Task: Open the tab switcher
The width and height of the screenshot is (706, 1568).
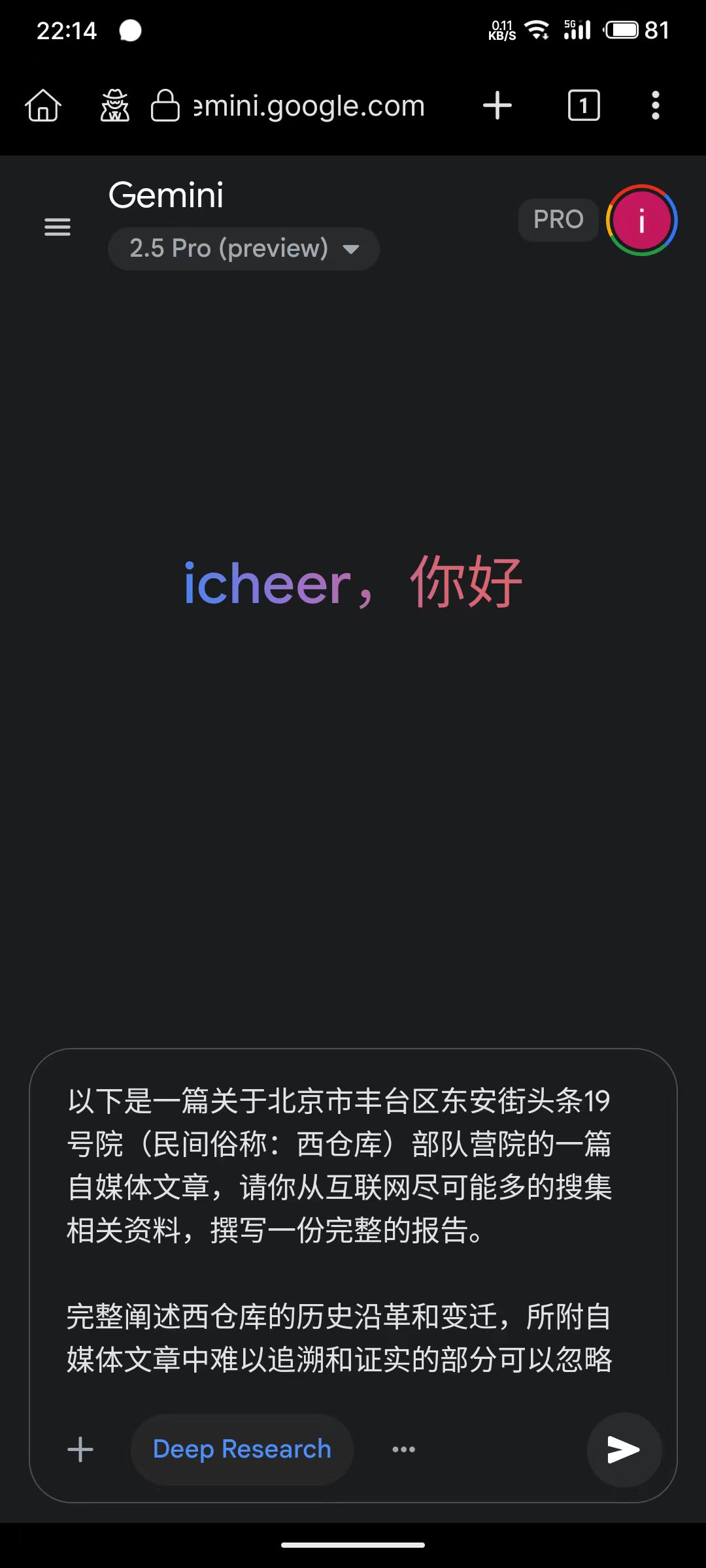Action: tap(584, 106)
